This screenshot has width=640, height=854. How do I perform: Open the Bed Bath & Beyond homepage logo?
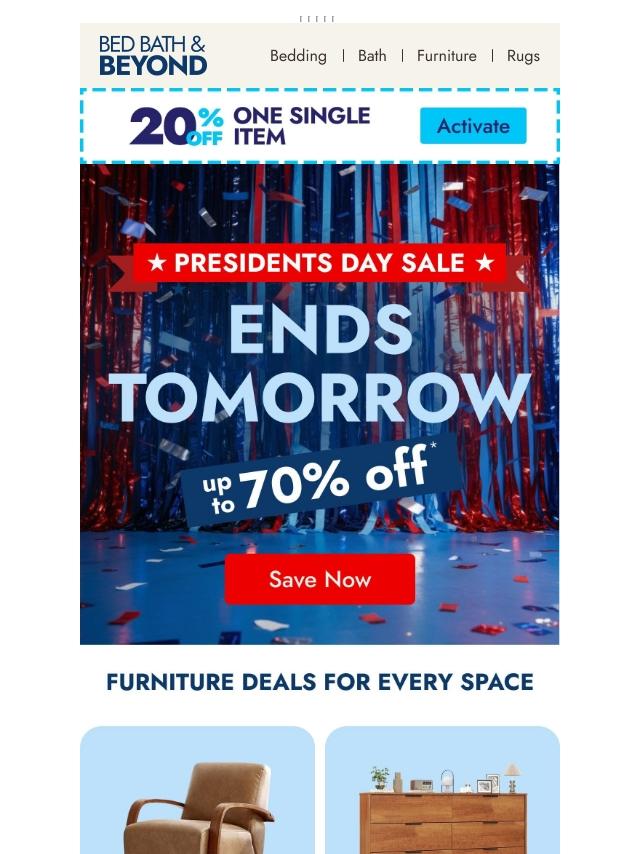tap(153, 56)
